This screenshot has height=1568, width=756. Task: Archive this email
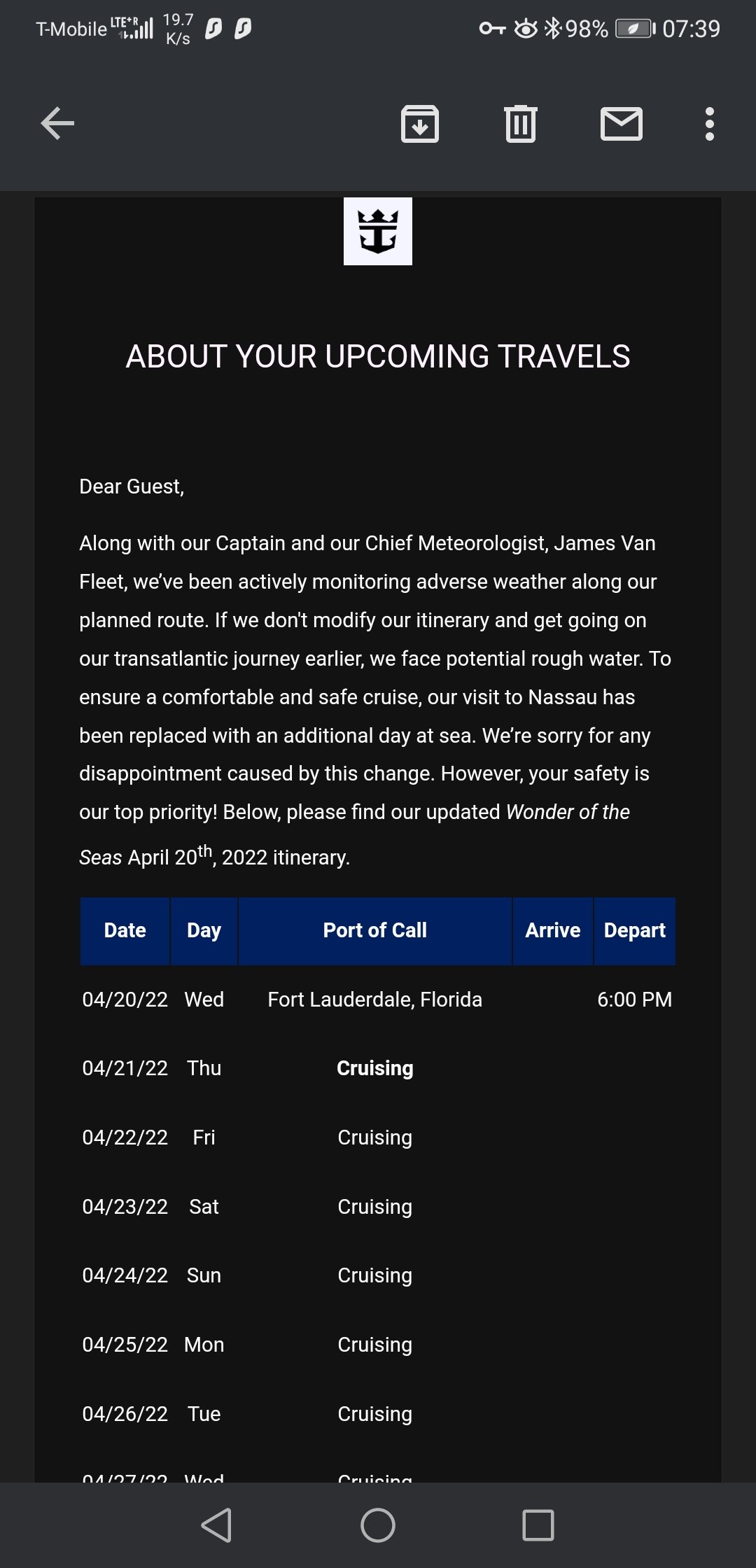420,124
